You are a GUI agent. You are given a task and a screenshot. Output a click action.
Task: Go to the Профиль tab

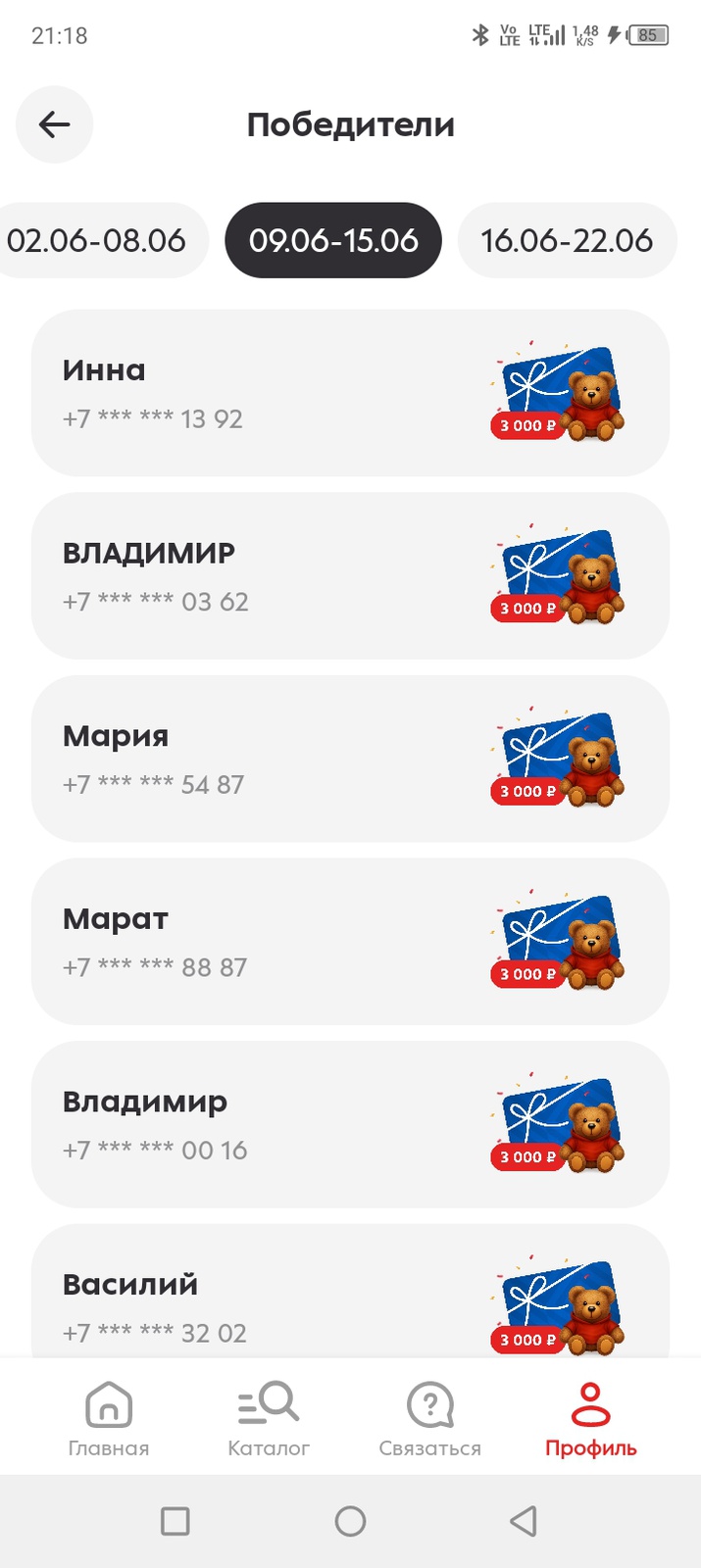click(x=590, y=1419)
